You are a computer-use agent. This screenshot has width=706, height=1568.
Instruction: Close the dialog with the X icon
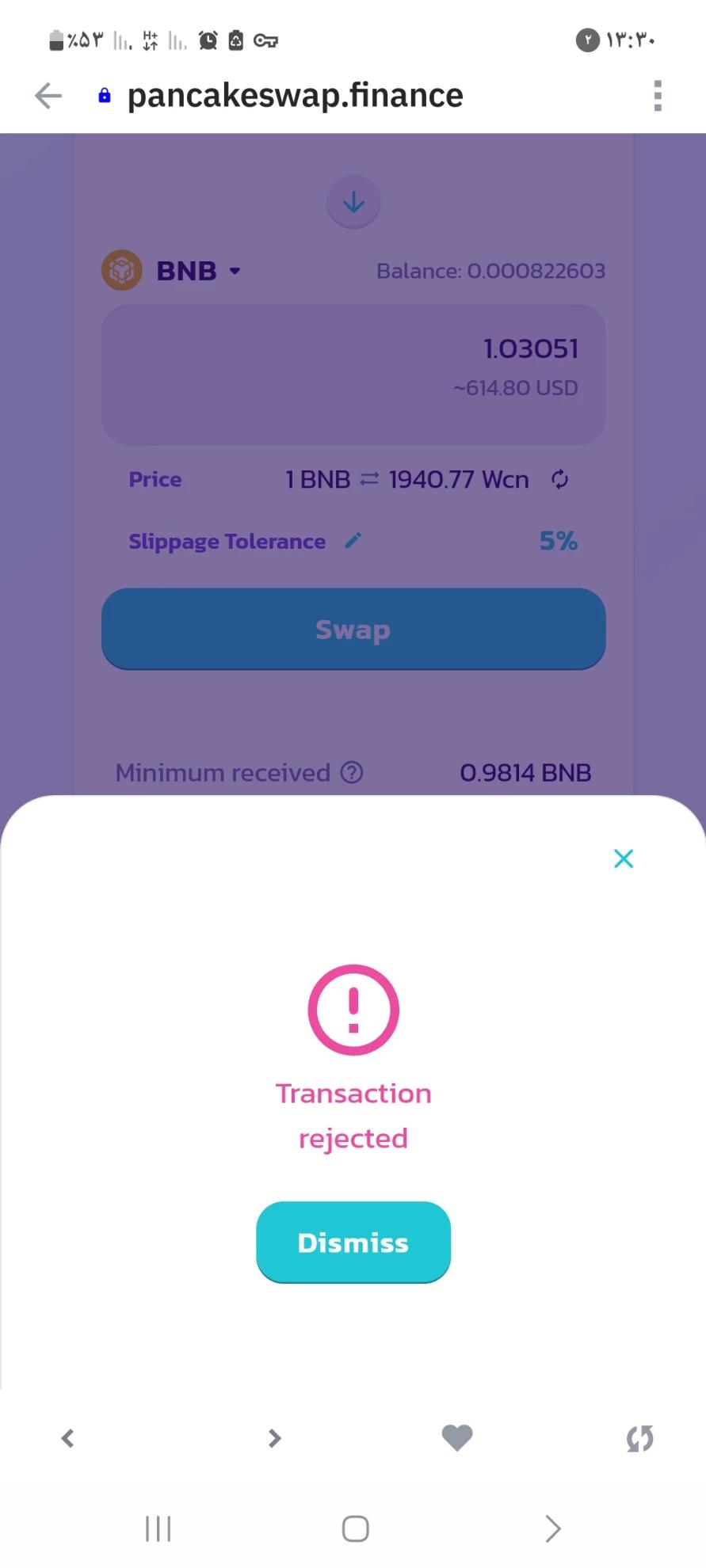pos(624,858)
